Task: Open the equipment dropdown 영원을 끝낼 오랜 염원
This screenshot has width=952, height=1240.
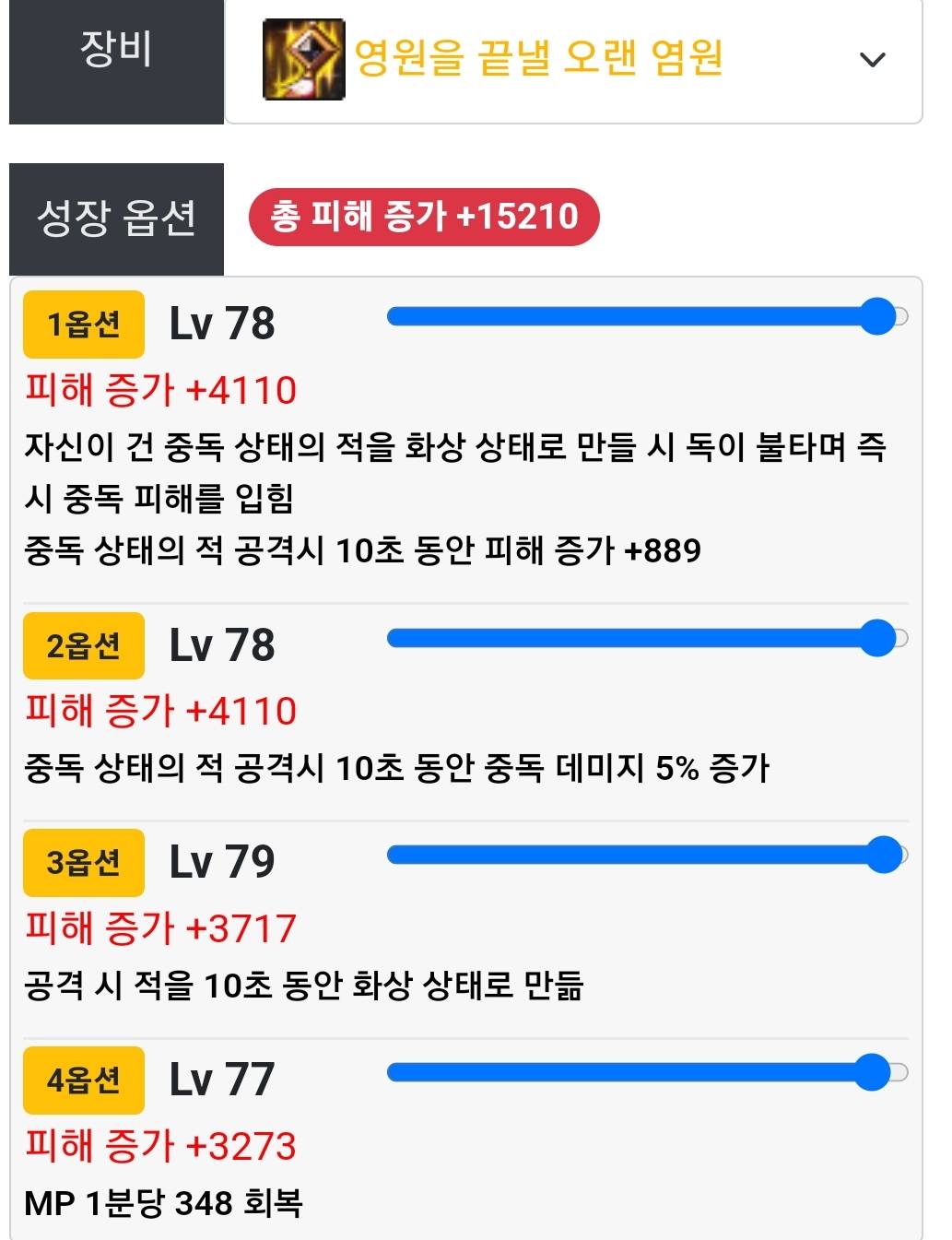Action: (573, 60)
